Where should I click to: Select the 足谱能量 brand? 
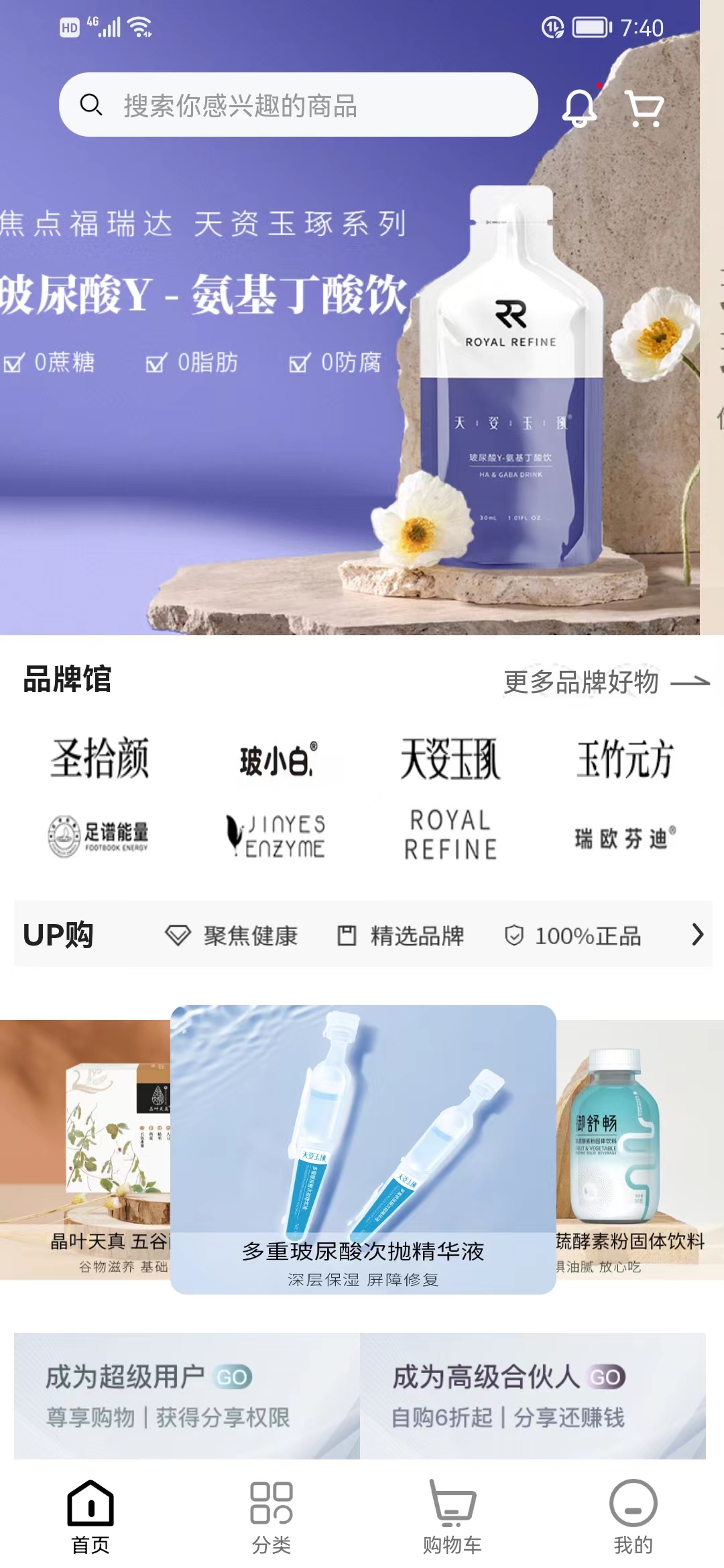point(99,836)
